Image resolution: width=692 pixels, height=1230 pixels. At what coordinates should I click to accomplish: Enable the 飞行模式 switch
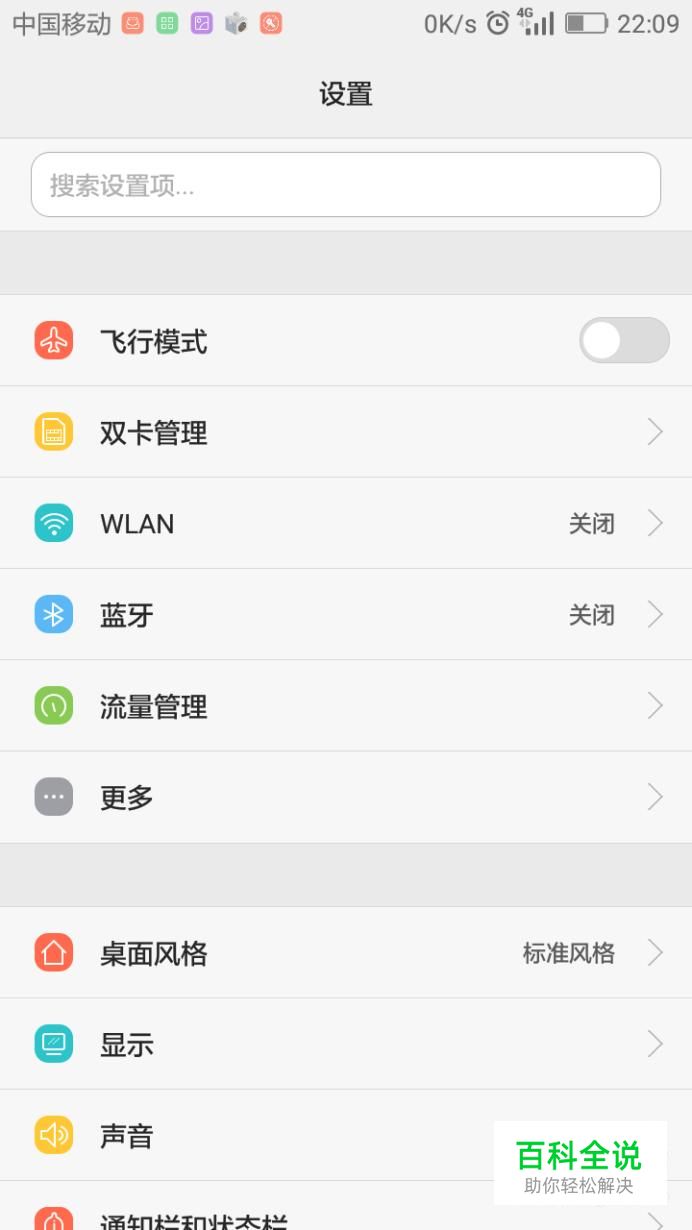623,341
